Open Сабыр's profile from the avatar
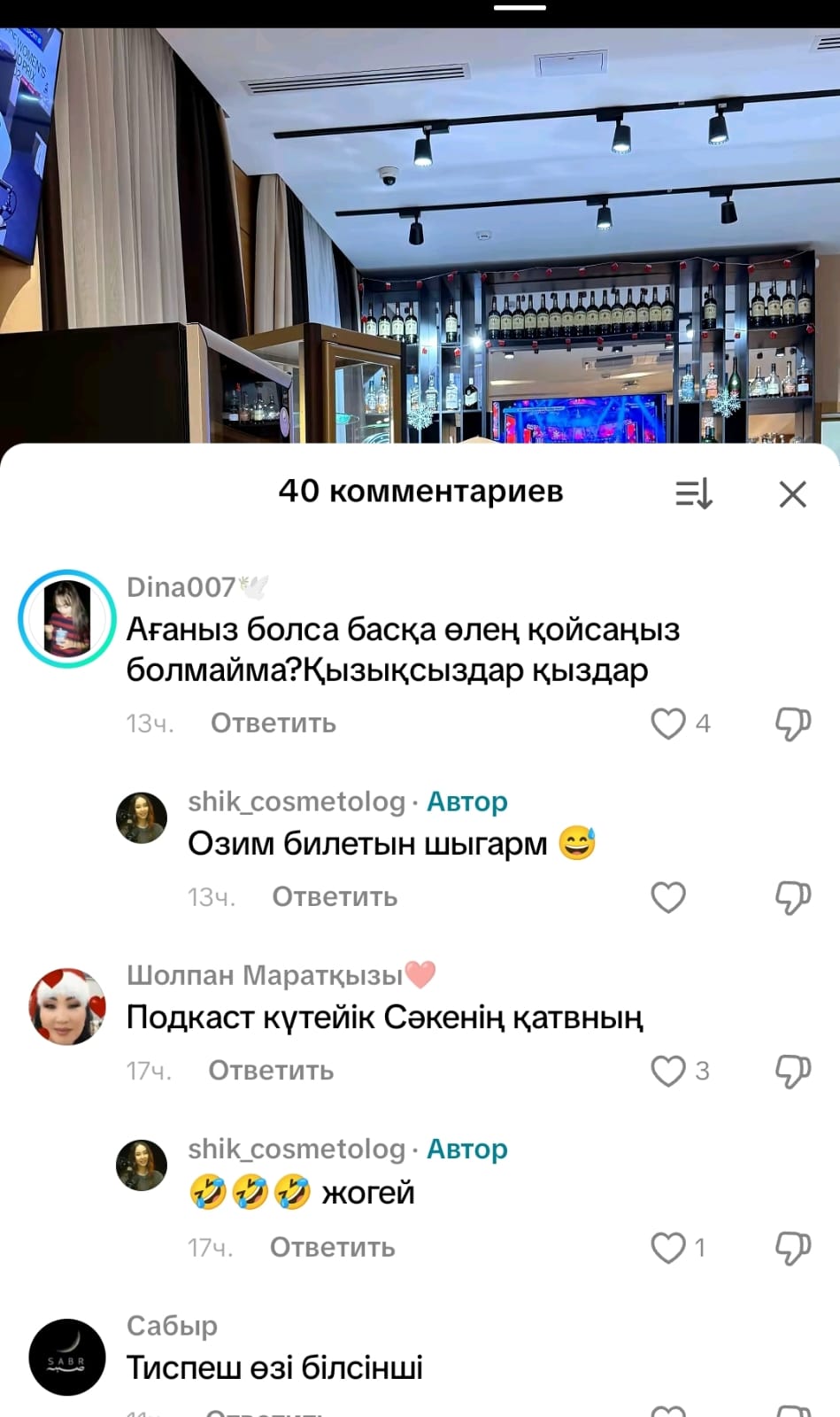The width and height of the screenshot is (840, 1417). (x=67, y=1358)
